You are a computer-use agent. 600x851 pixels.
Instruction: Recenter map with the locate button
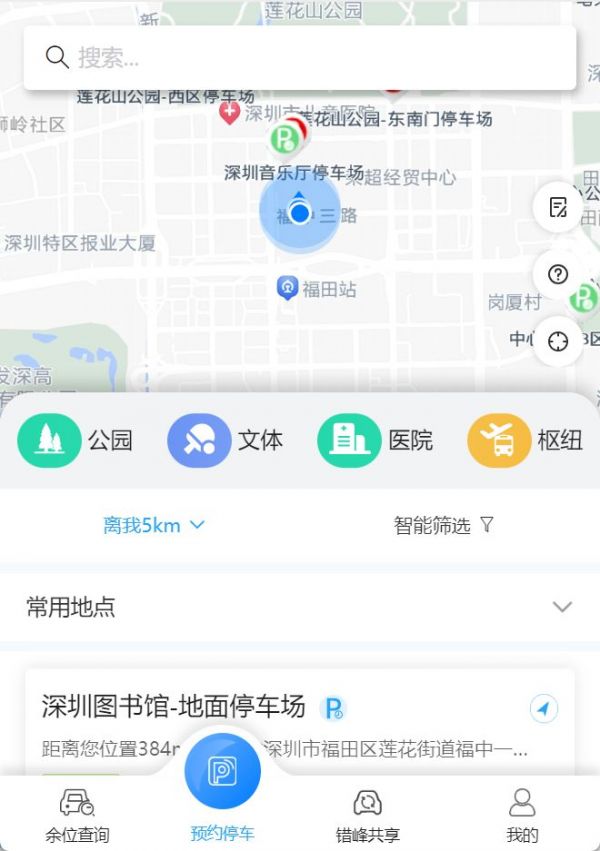pyautogui.click(x=558, y=341)
